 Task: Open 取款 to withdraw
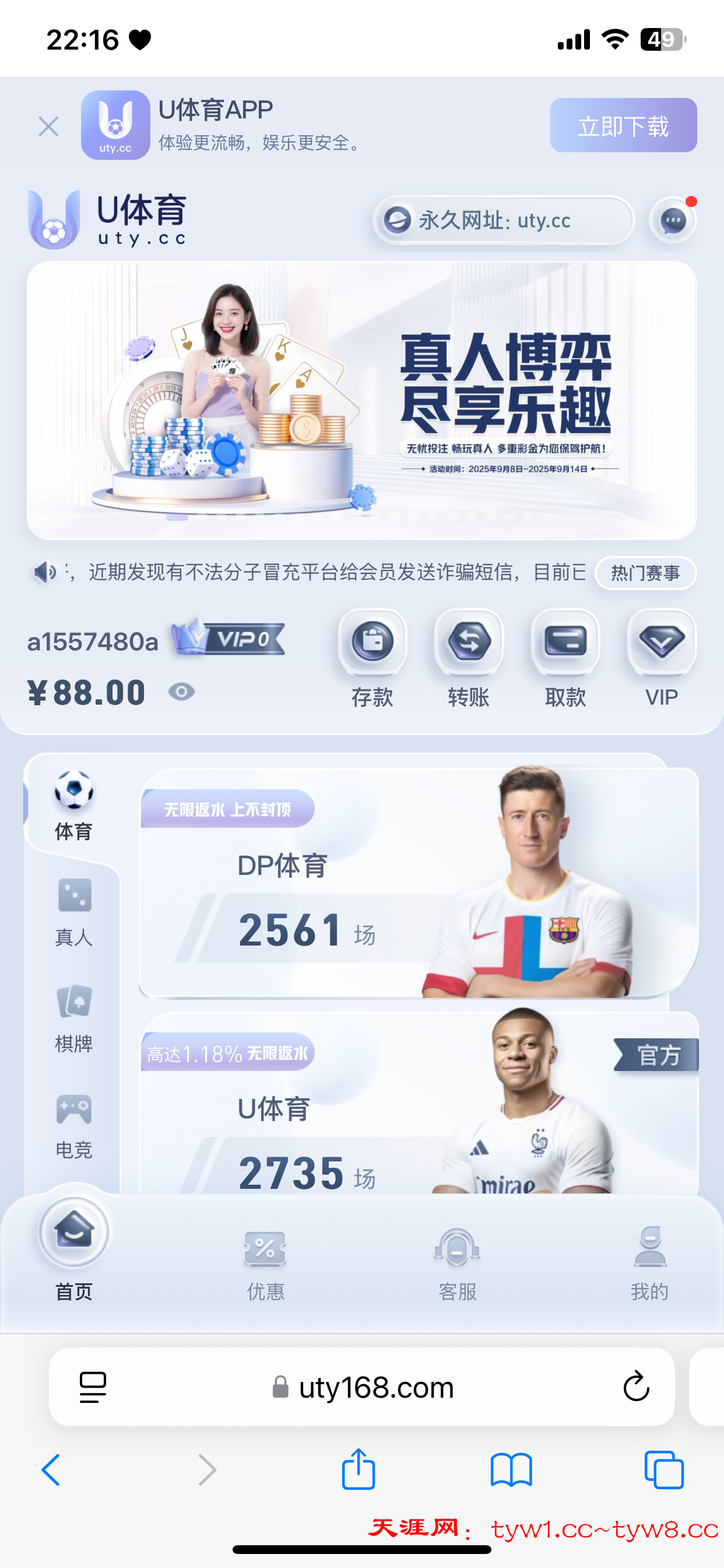(x=565, y=659)
